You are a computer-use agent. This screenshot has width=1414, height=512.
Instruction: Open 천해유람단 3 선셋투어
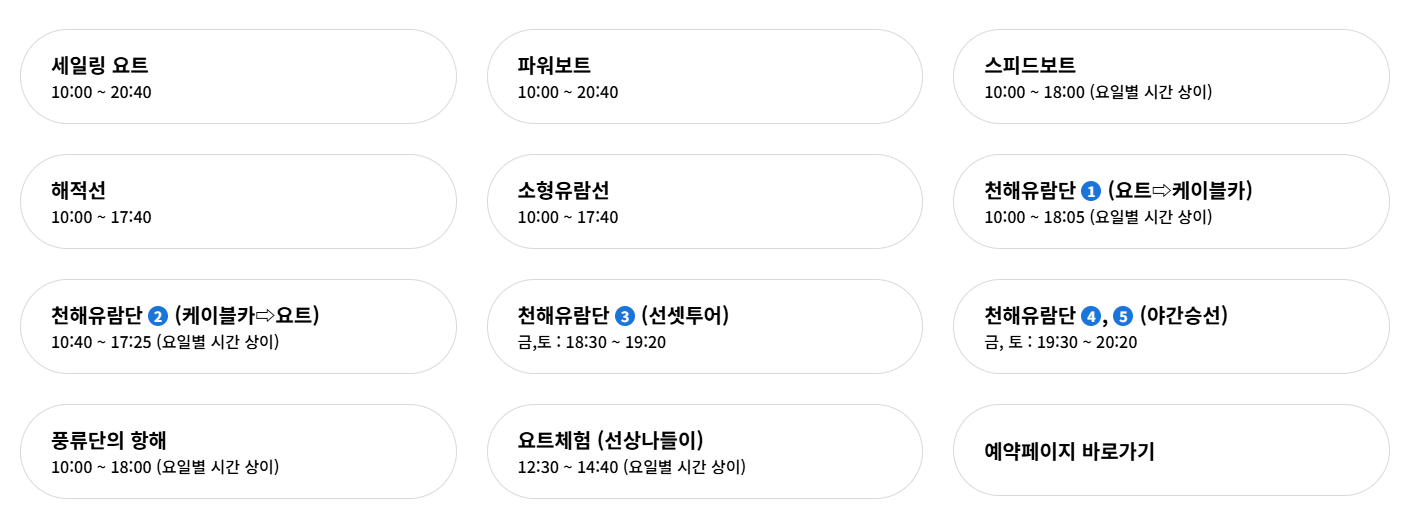pyautogui.click(x=705, y=327)
